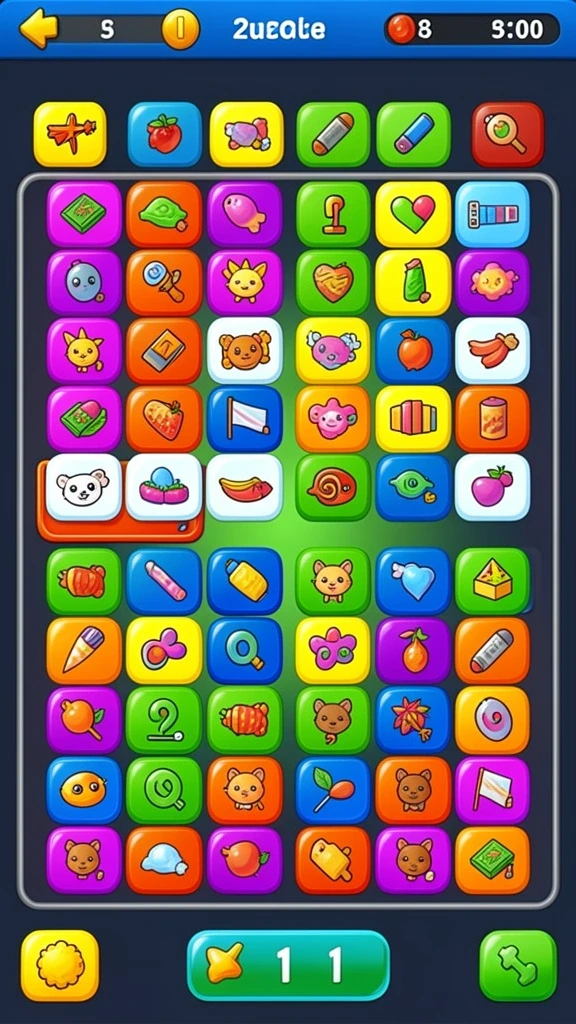This screenshot has width=576, height=1024.
Task: Tap the teal star button showing 1 1
Action: pos(288,965)
